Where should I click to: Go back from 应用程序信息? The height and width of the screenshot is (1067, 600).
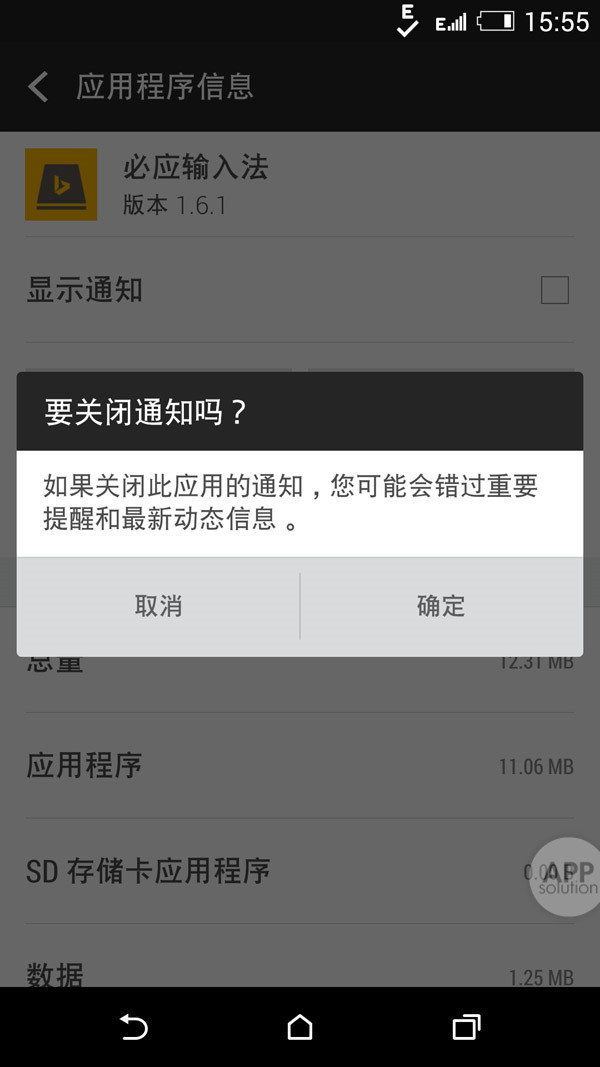[x=38, y=87]
